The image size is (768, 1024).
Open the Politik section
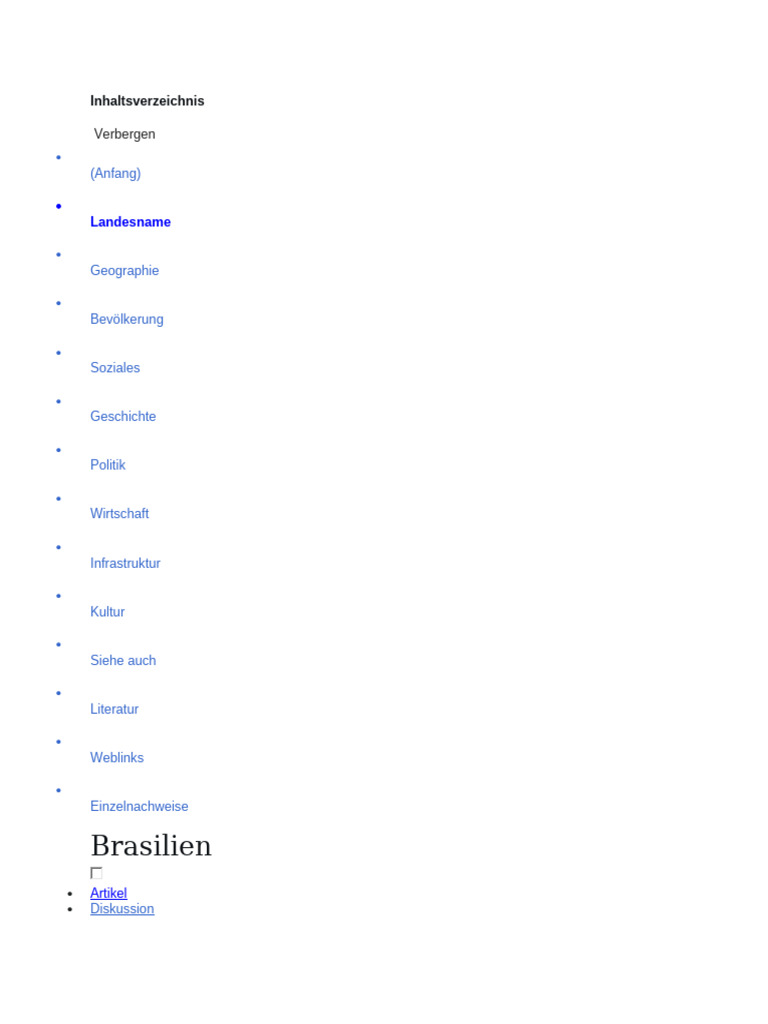108,465
